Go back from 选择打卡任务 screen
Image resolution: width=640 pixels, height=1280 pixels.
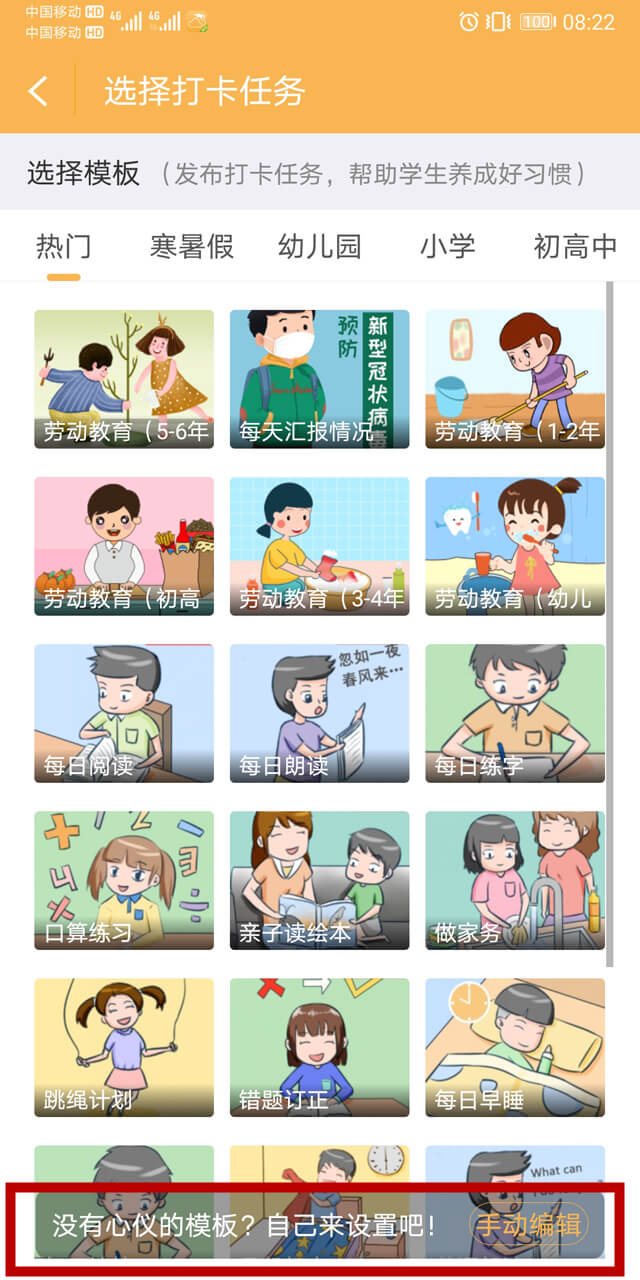[x=38, y=91]
